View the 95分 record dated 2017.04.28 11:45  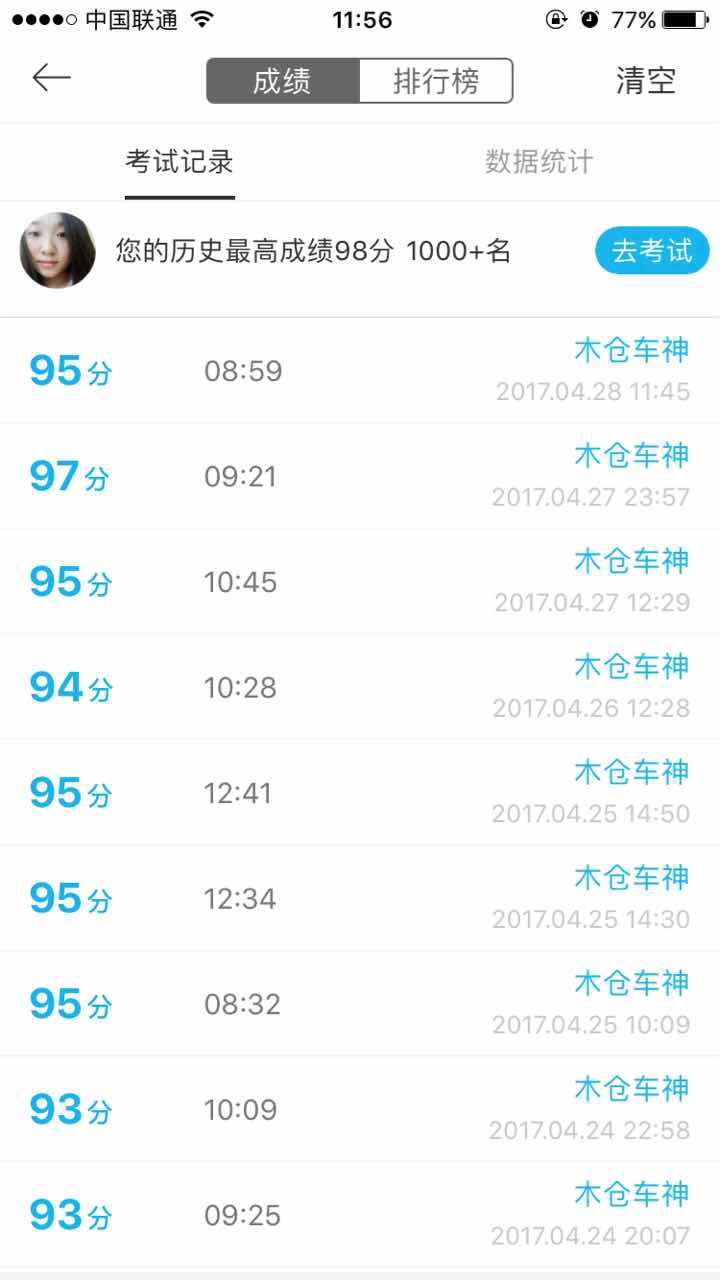tap(360, 371)
